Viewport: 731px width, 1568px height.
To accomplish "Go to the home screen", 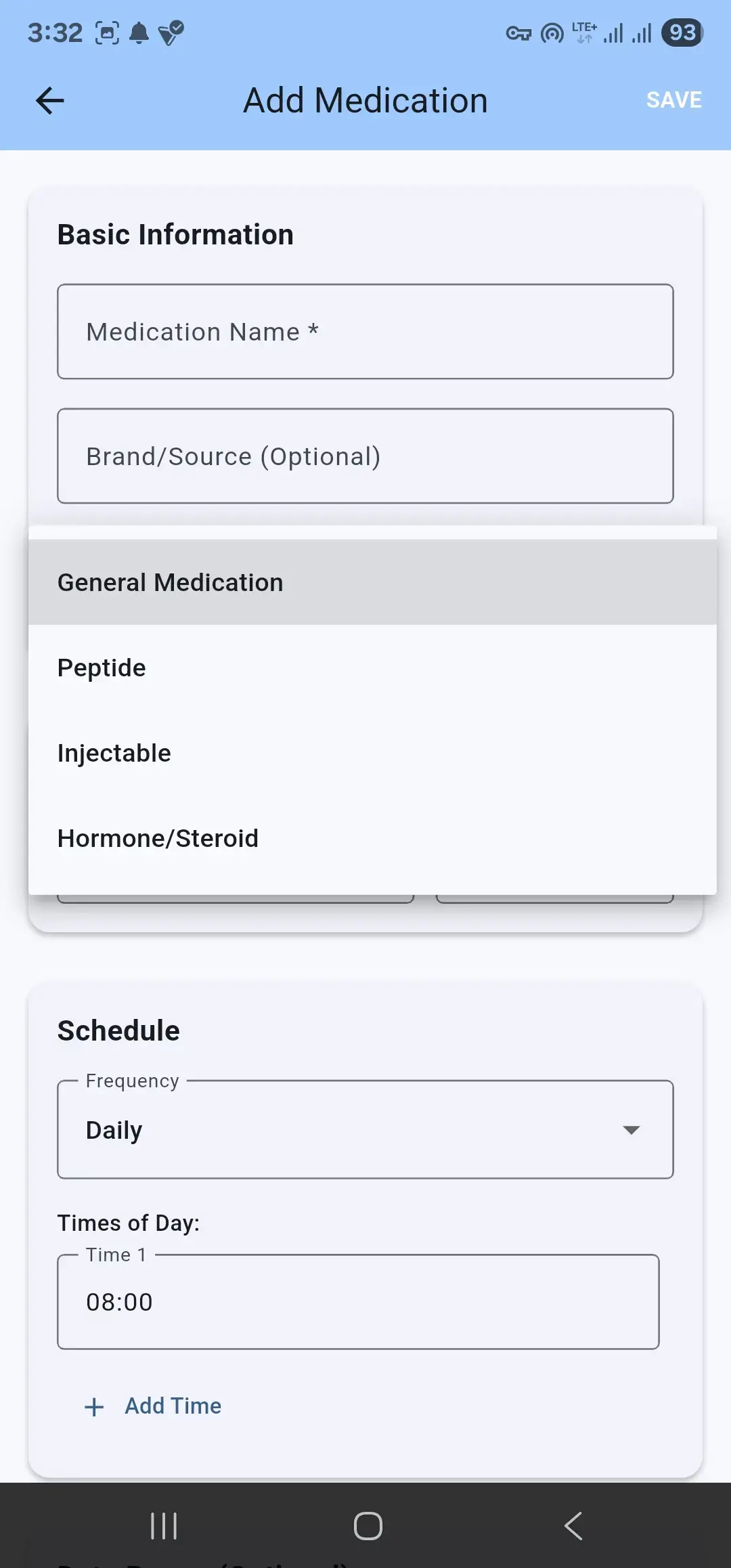I will 368,1526.
